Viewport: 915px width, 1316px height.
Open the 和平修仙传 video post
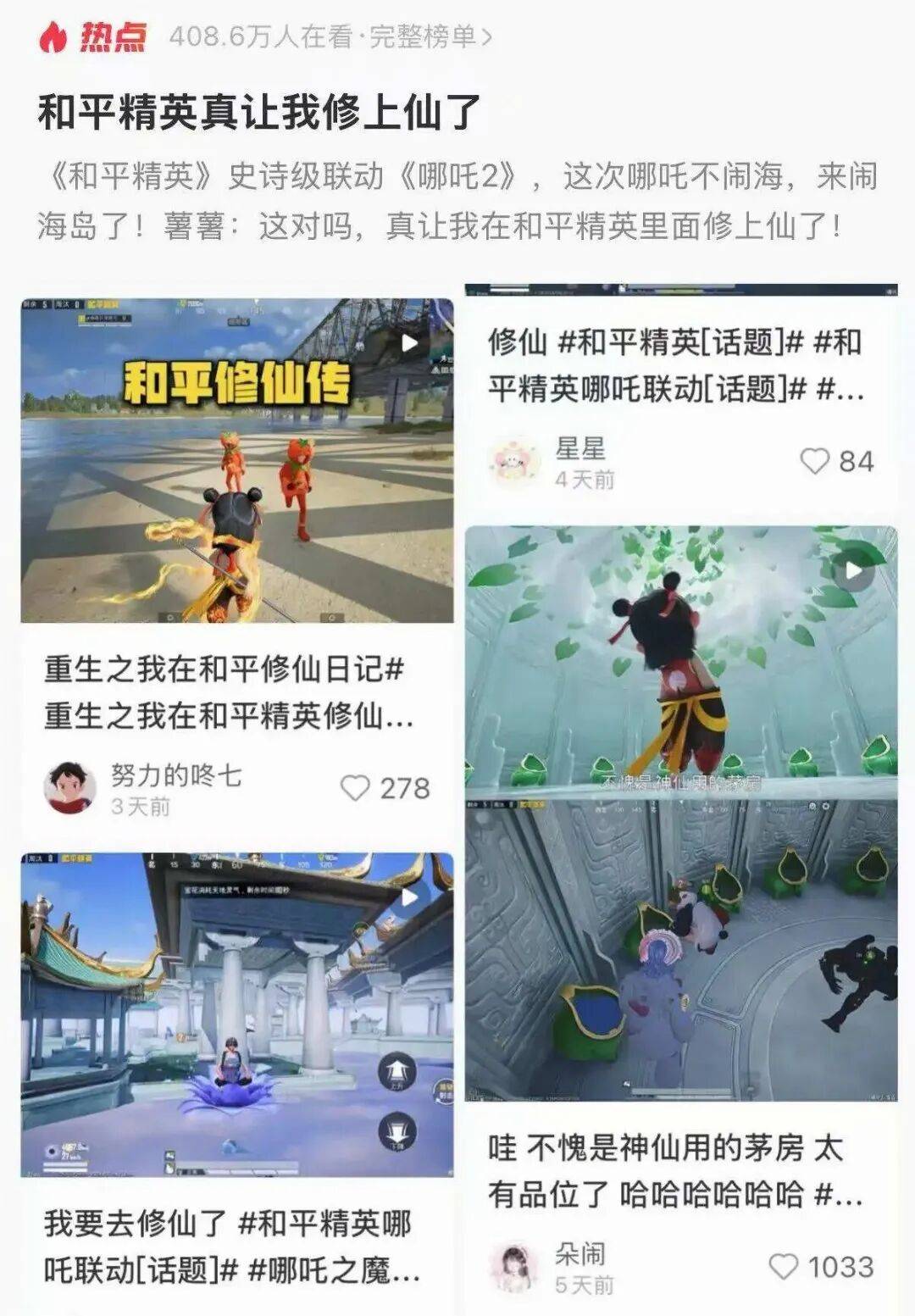point(236,460)
